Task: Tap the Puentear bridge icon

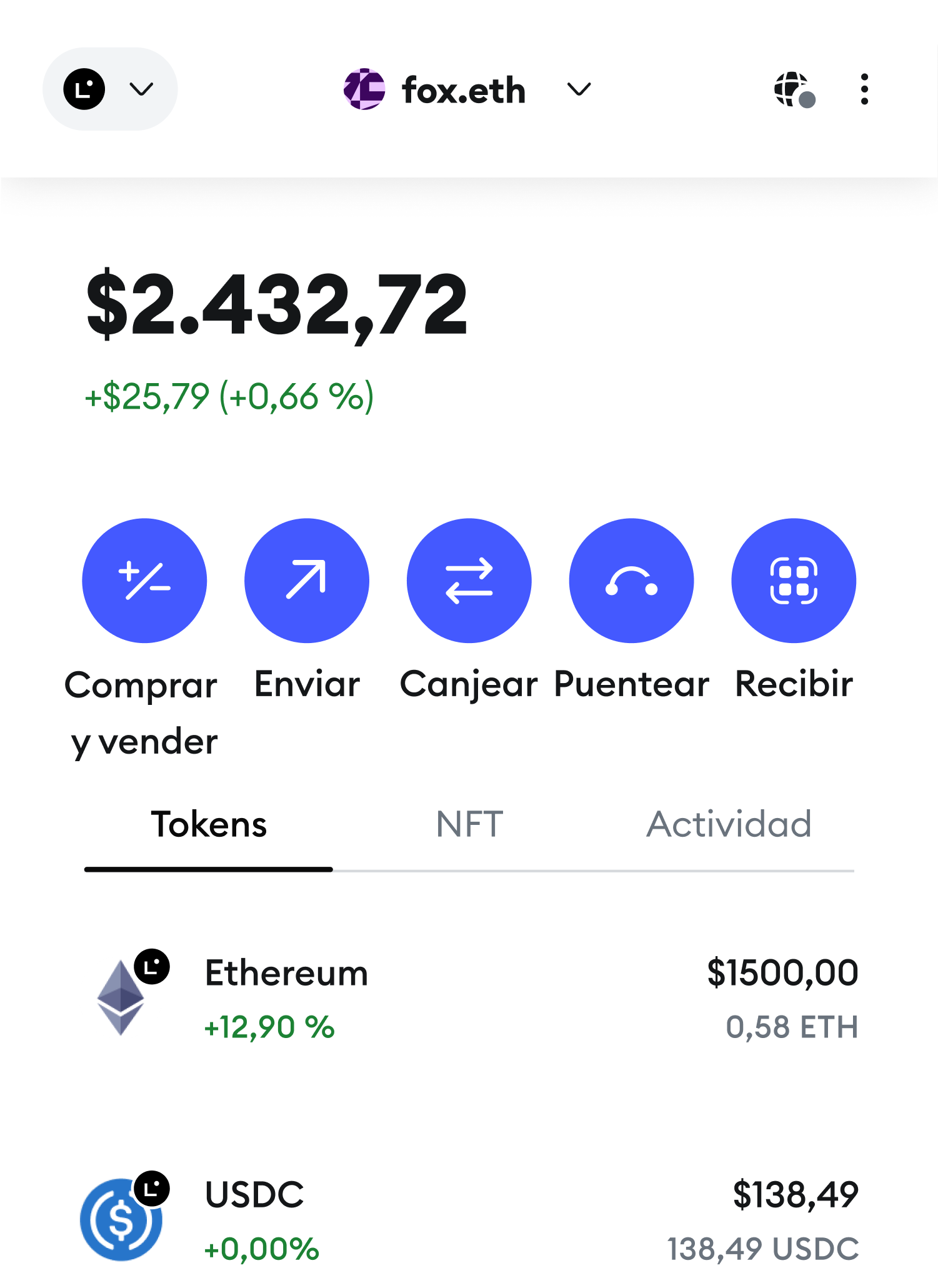Action: tap(631, 581)
